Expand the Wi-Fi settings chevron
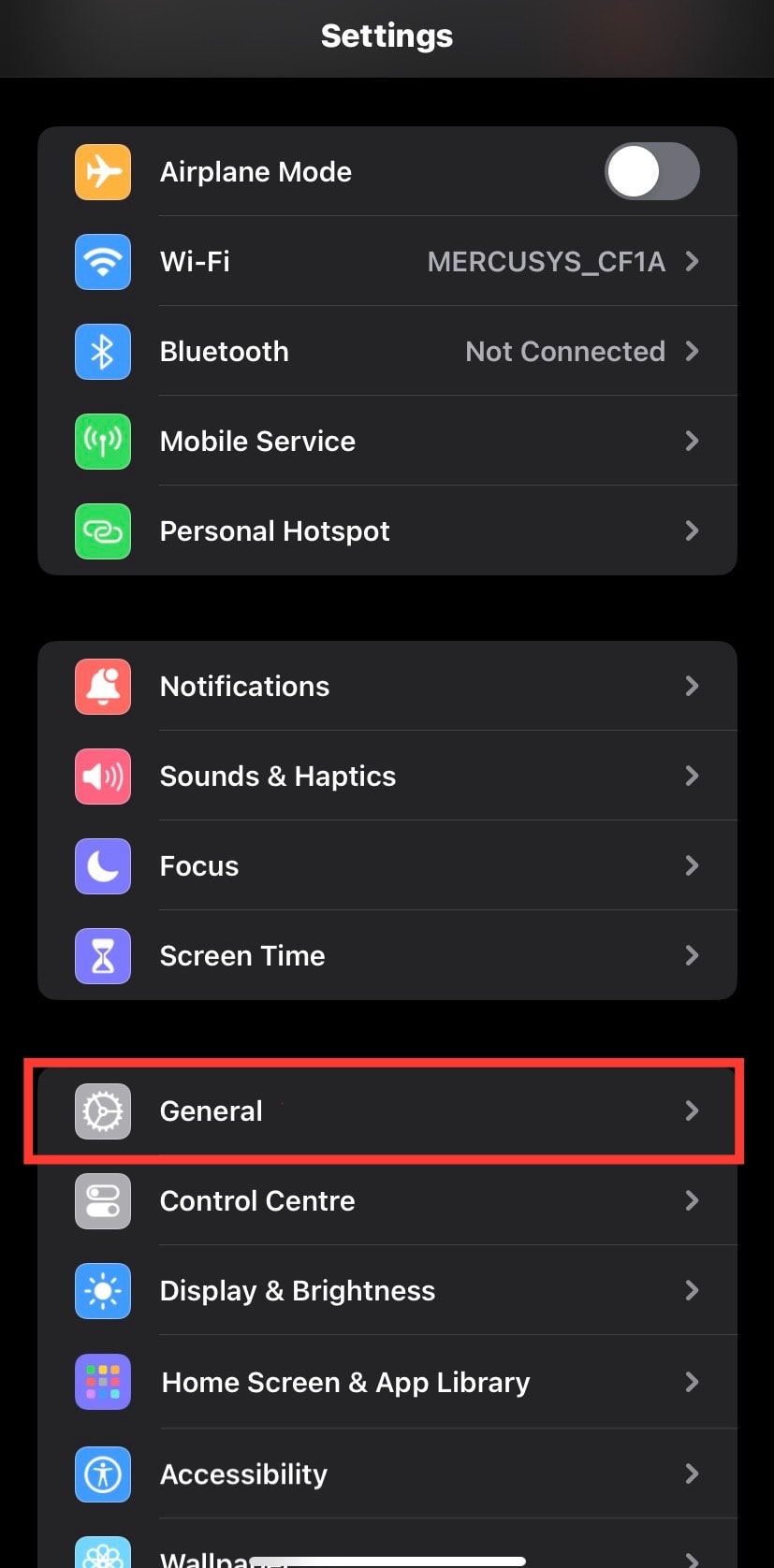This screenshot has height=1568, width=774. point(692,262)
